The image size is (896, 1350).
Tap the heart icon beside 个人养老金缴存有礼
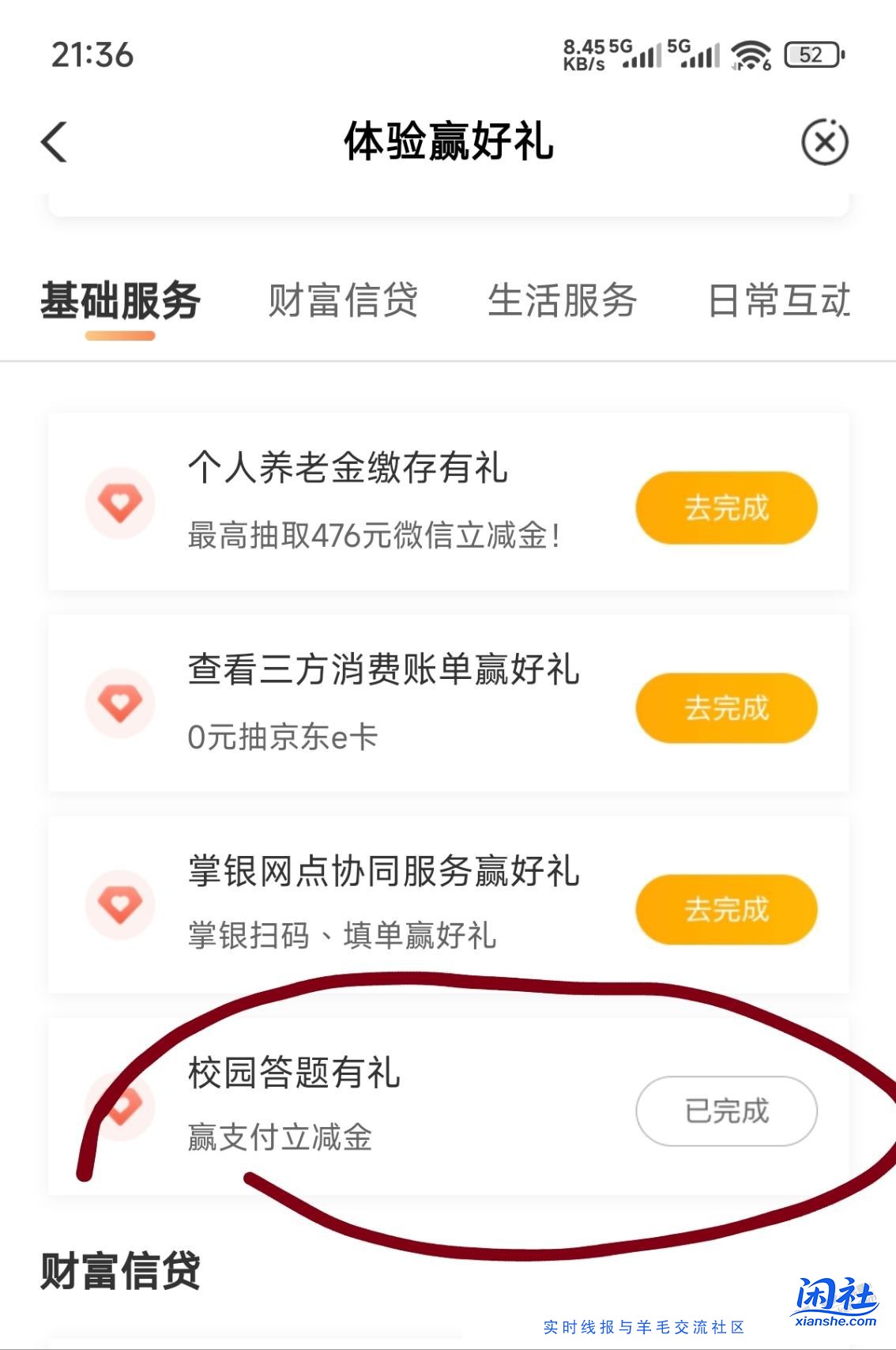[120, 501]
